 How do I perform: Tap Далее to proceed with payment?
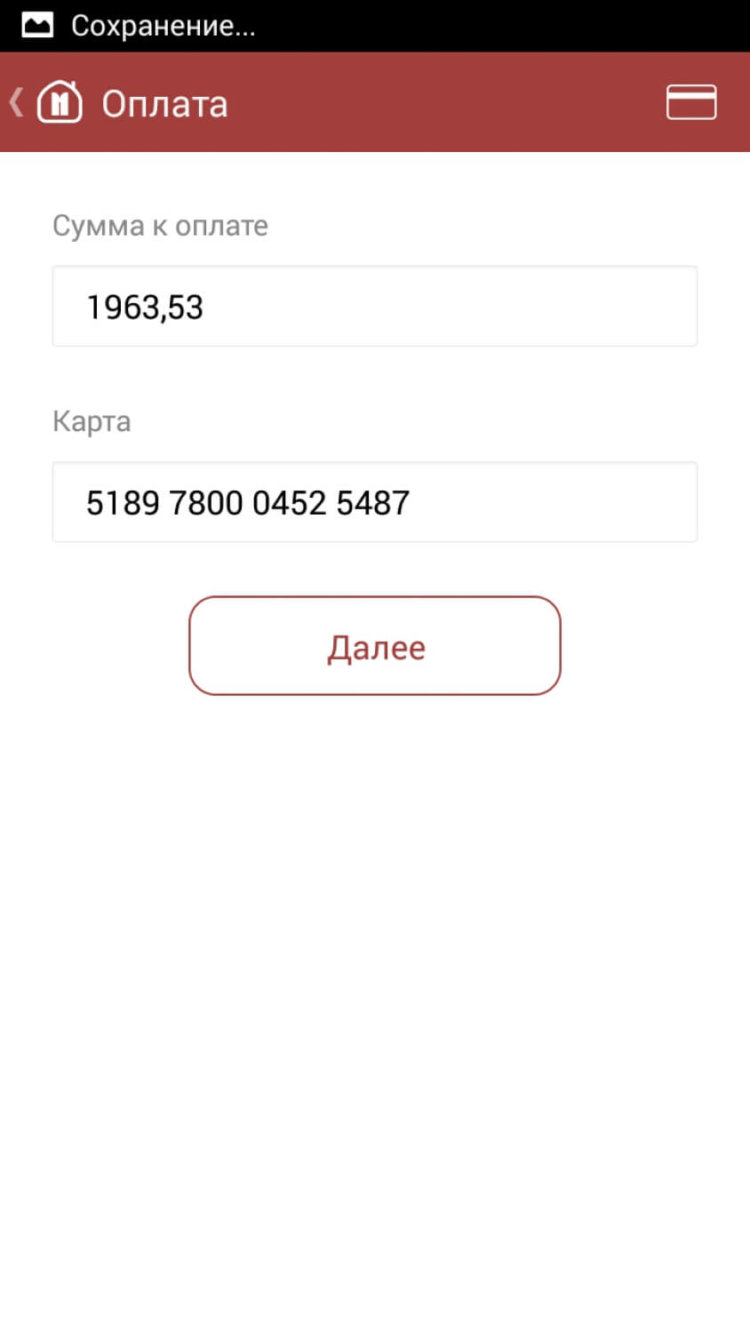pos(374,646)
